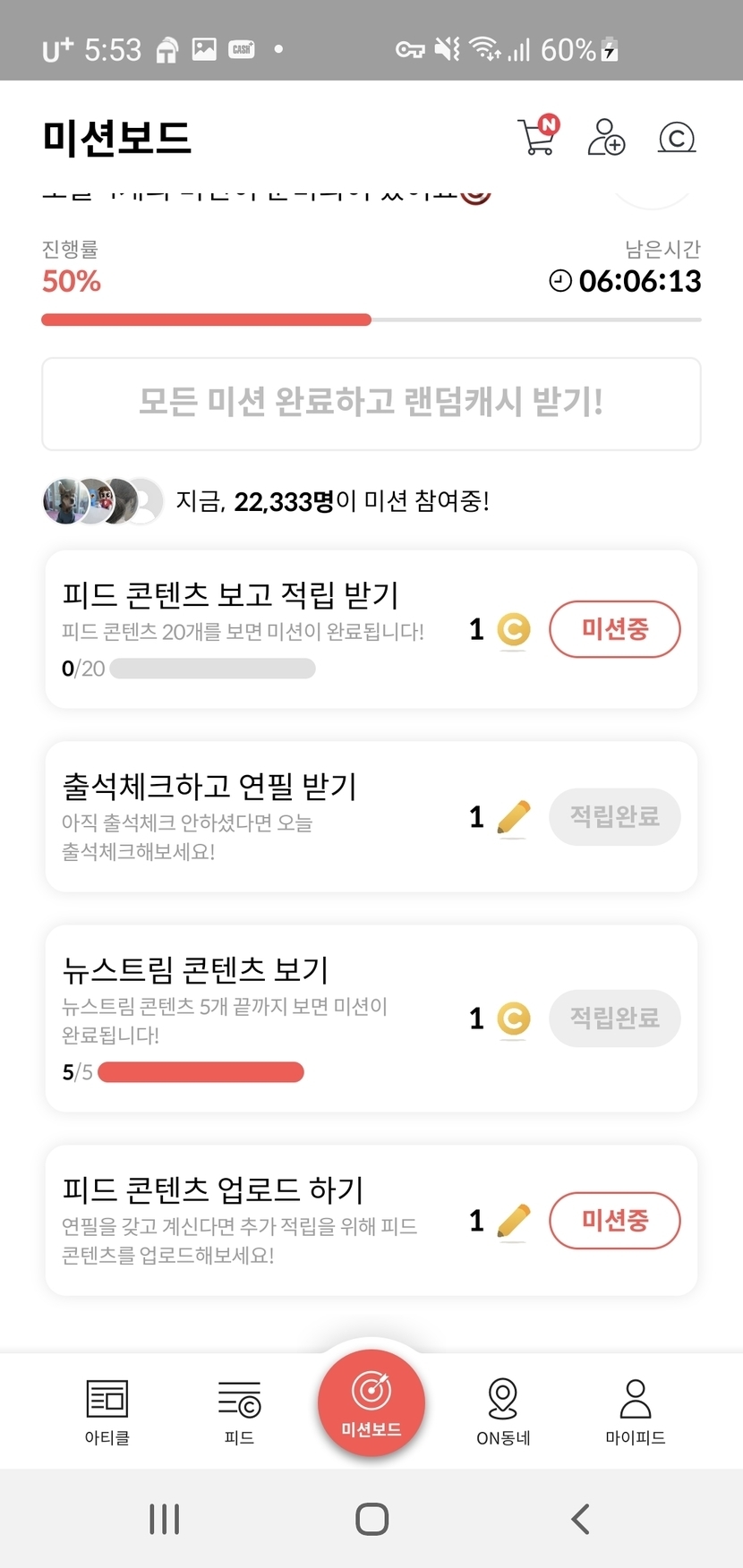Go back with system back button
The image size is (743, 1568).
(x=580, y=1519)
